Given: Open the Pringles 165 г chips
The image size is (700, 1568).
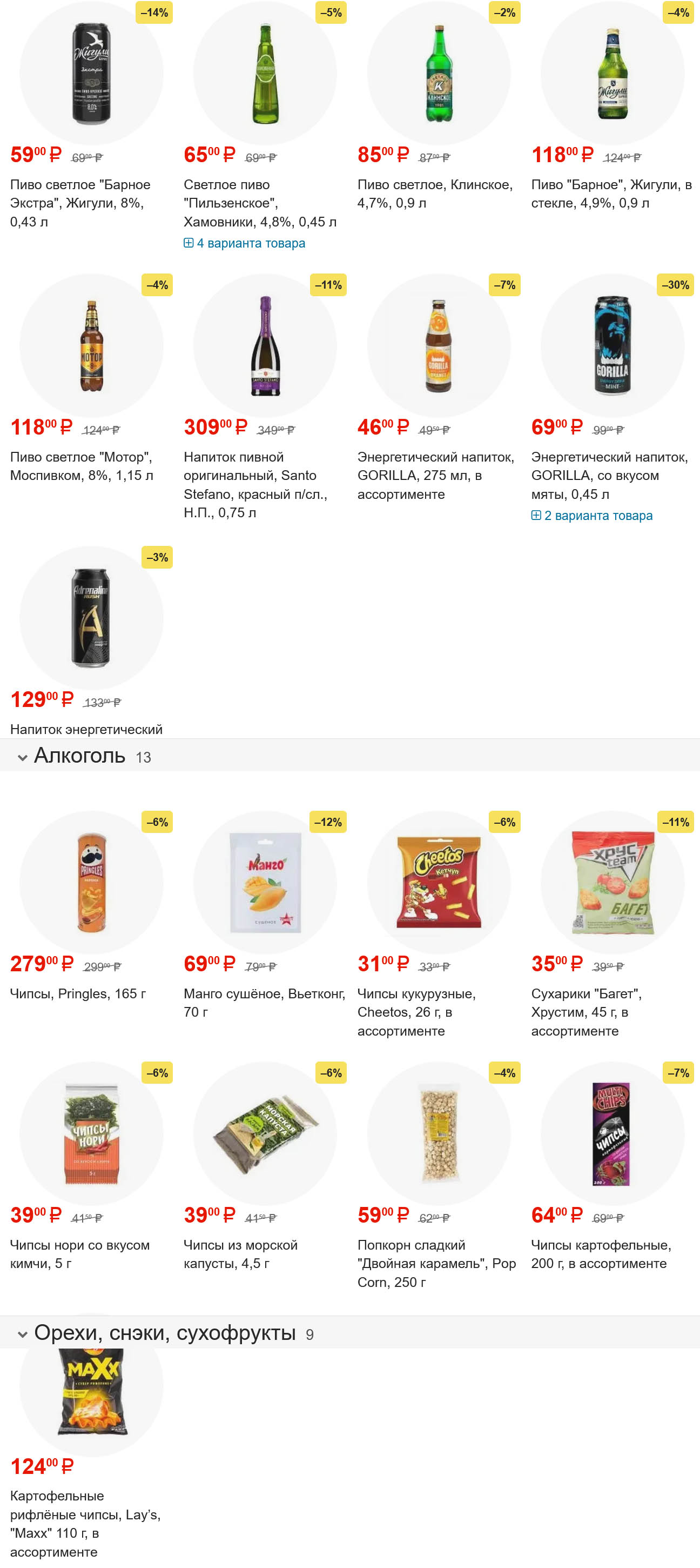Looking at the screenshot, I should coord(77,993).
